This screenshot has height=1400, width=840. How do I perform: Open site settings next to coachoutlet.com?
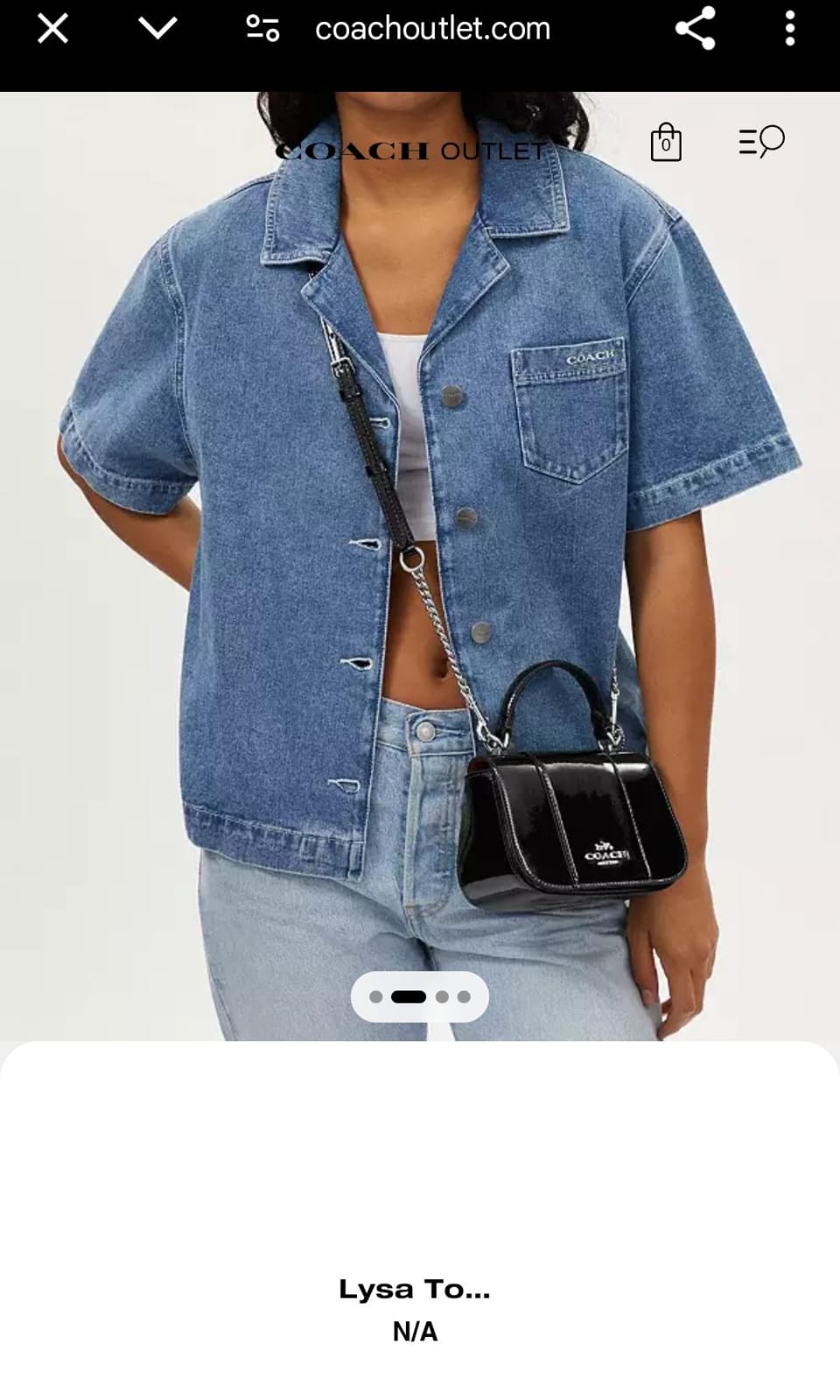(x=262, y=29)
